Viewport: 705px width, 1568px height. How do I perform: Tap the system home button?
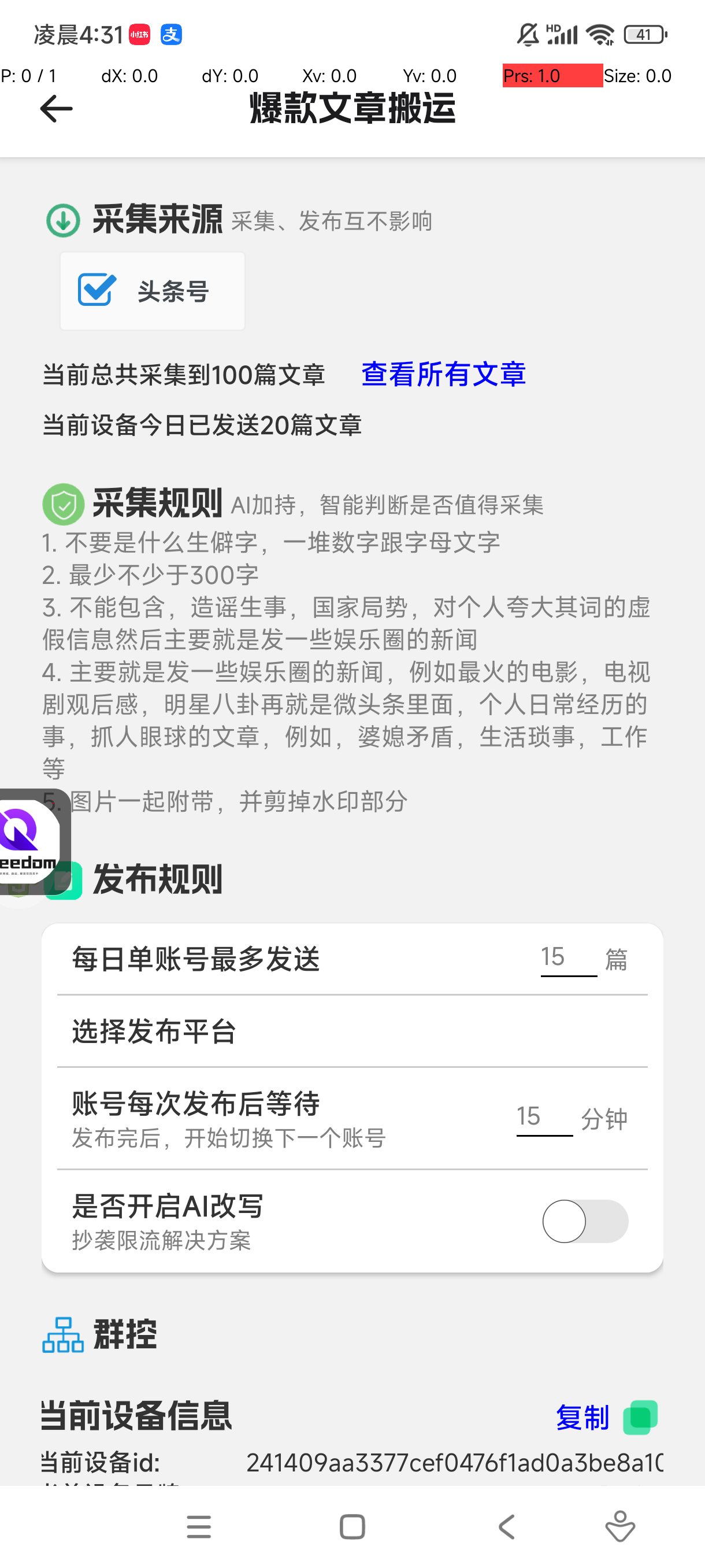click(352, 1526)
